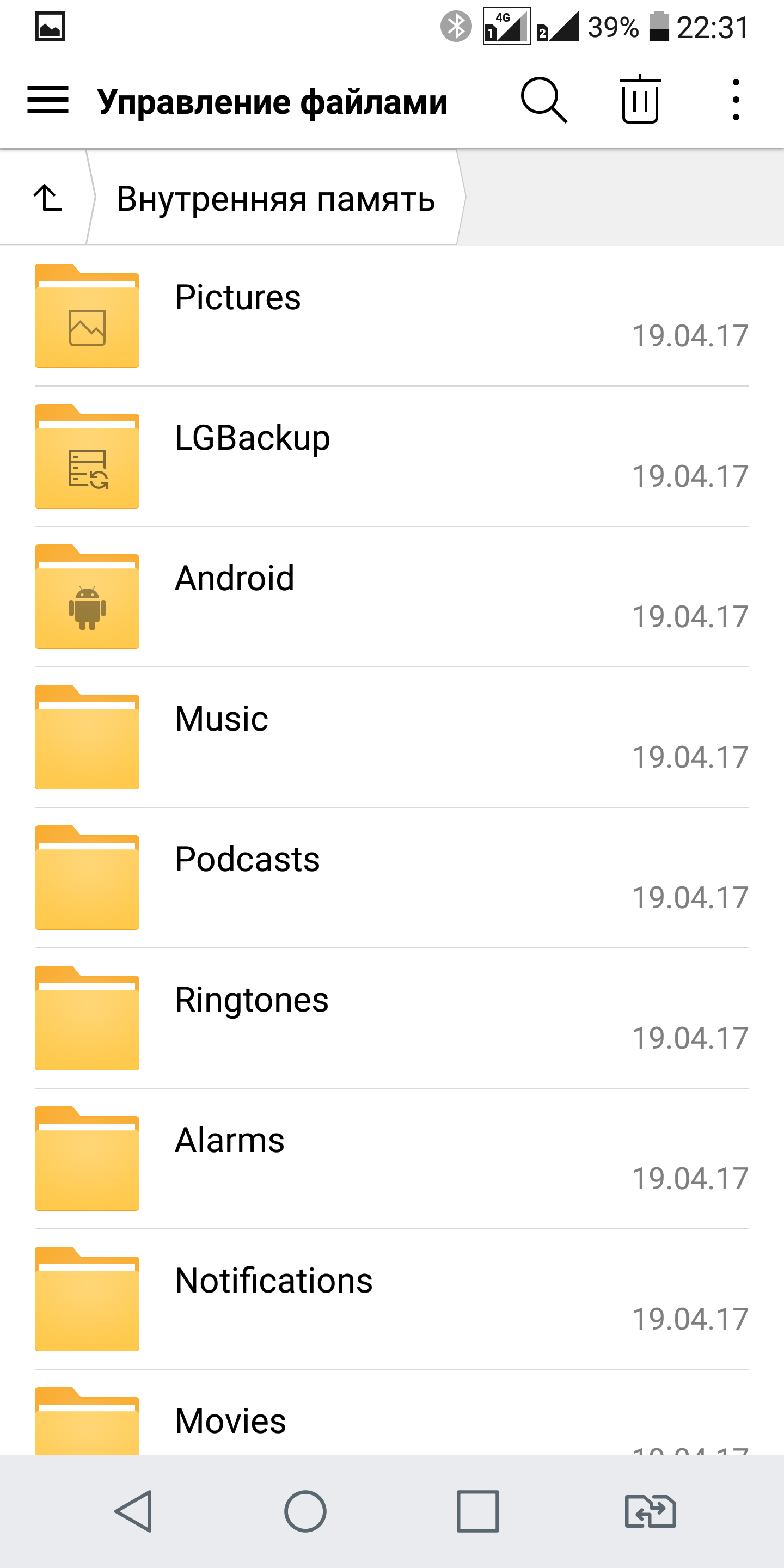Go up one folder level
Screen dimensions: 784x1568
coord(47,198)
